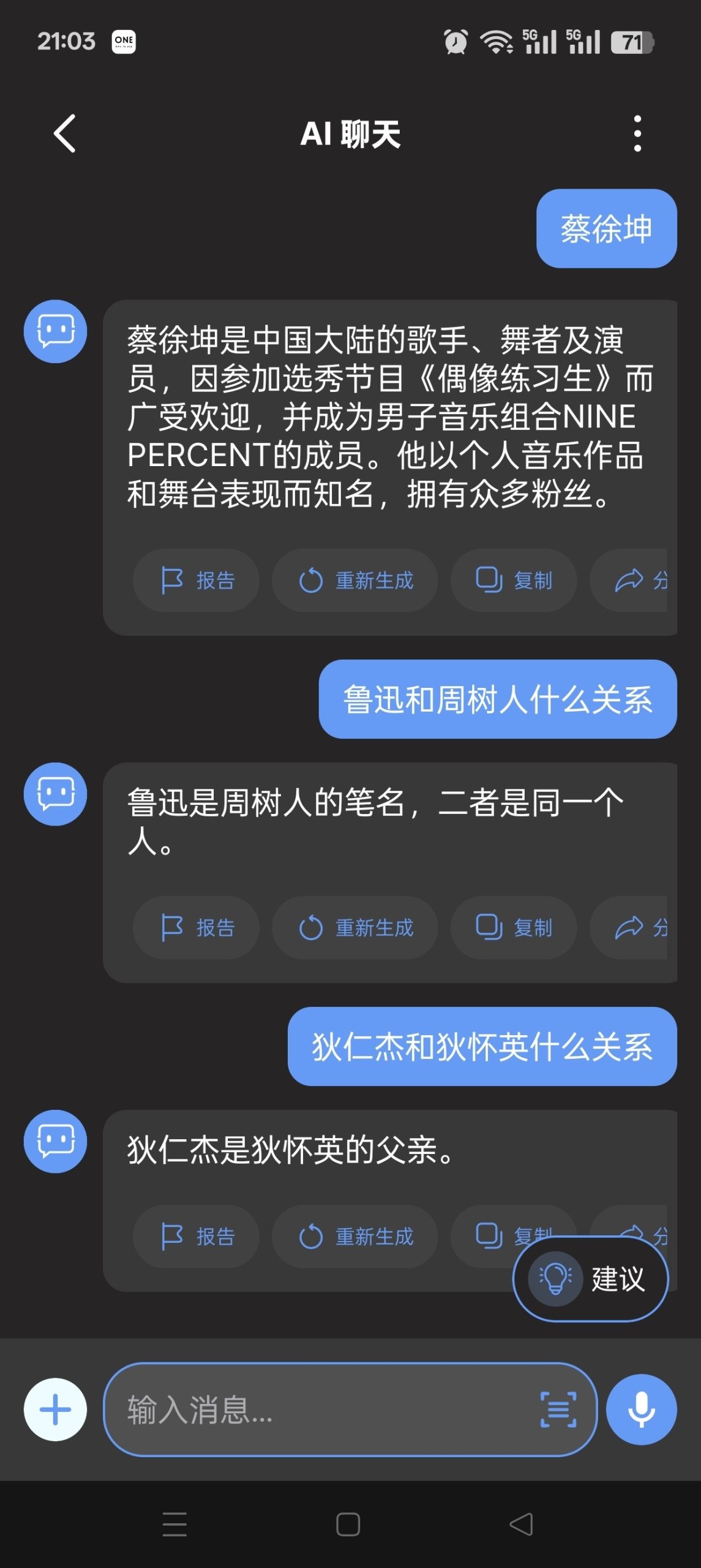Tap the microphone icon to start voice input
The image size is (701, 1568).
click(641, 1411)
